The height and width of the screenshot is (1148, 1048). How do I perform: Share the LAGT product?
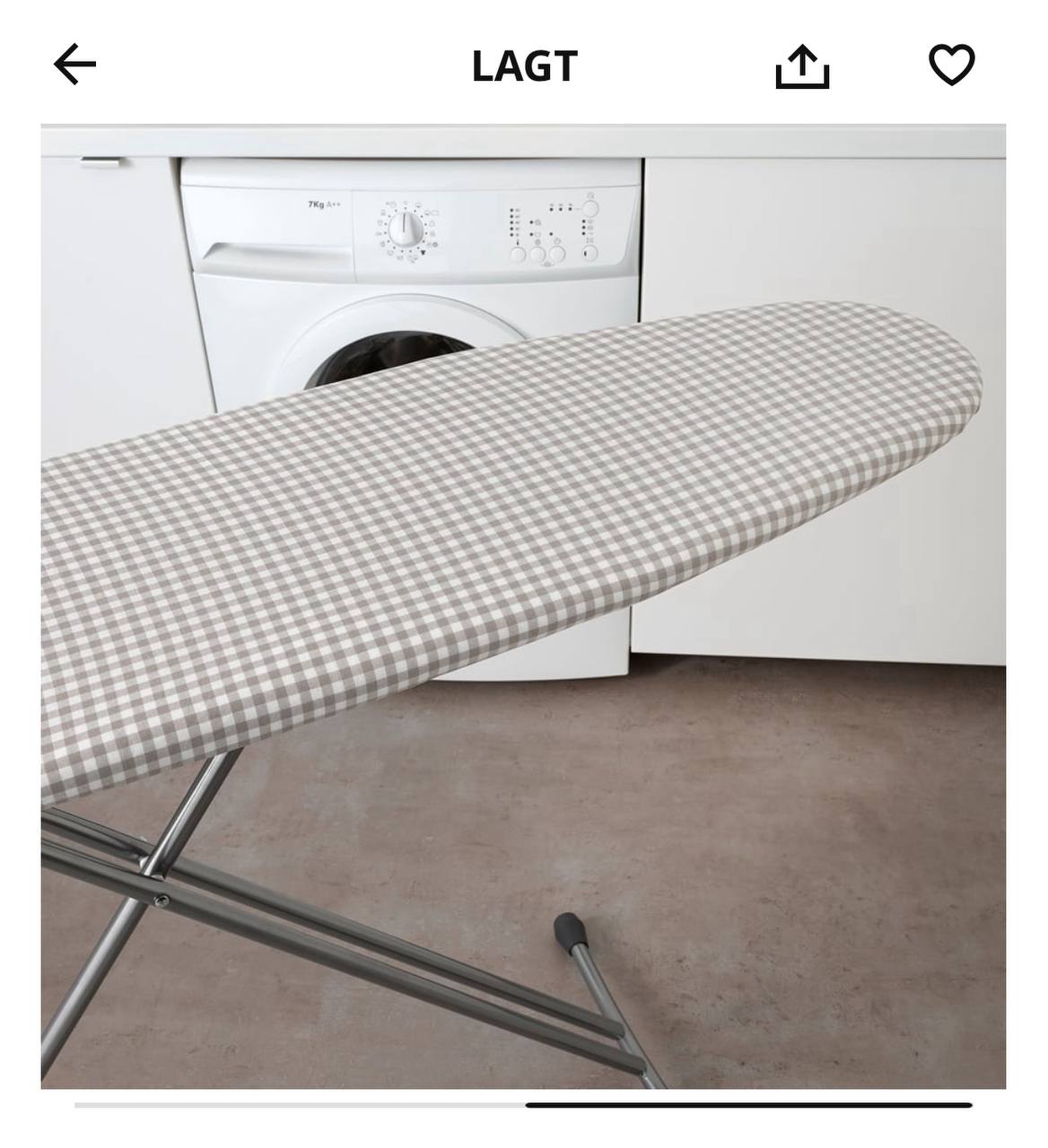pos(801,67)
